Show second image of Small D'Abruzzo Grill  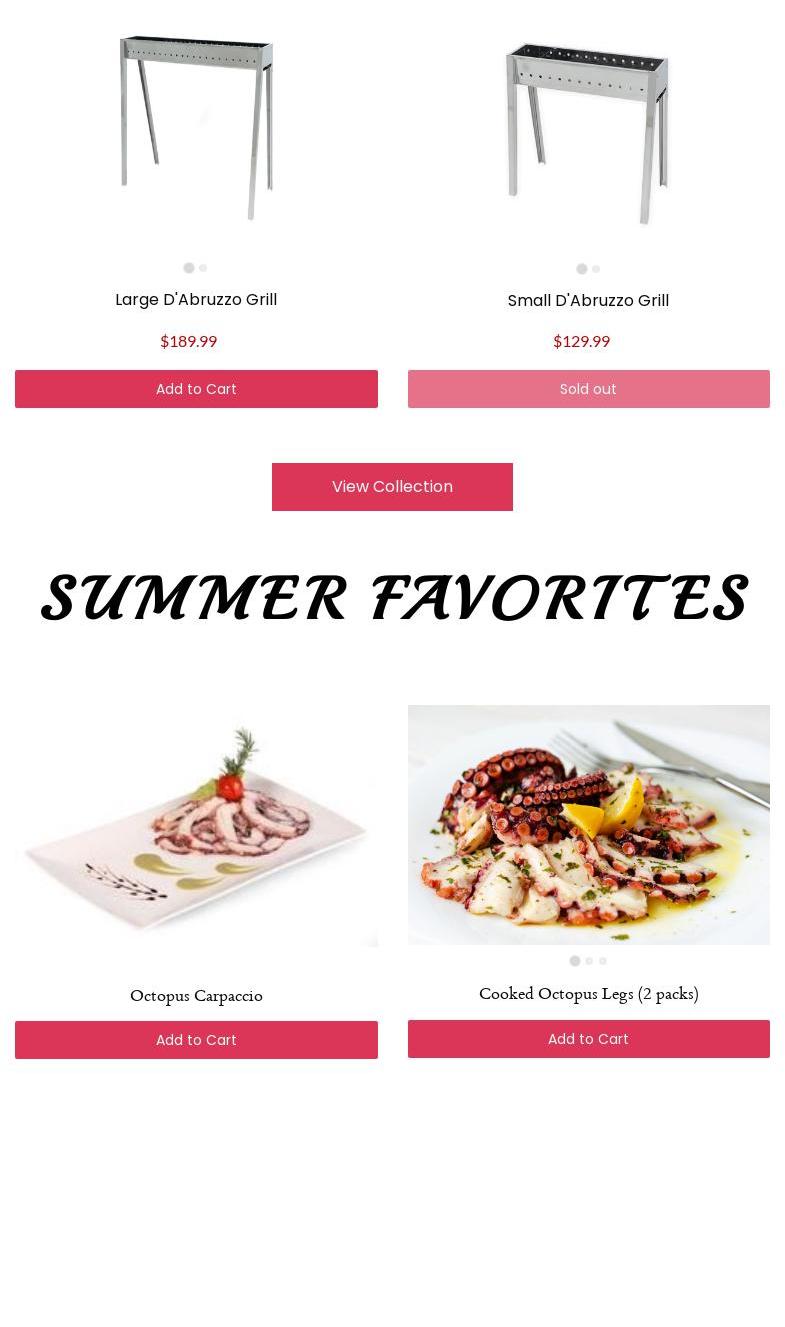pos(596,269)
